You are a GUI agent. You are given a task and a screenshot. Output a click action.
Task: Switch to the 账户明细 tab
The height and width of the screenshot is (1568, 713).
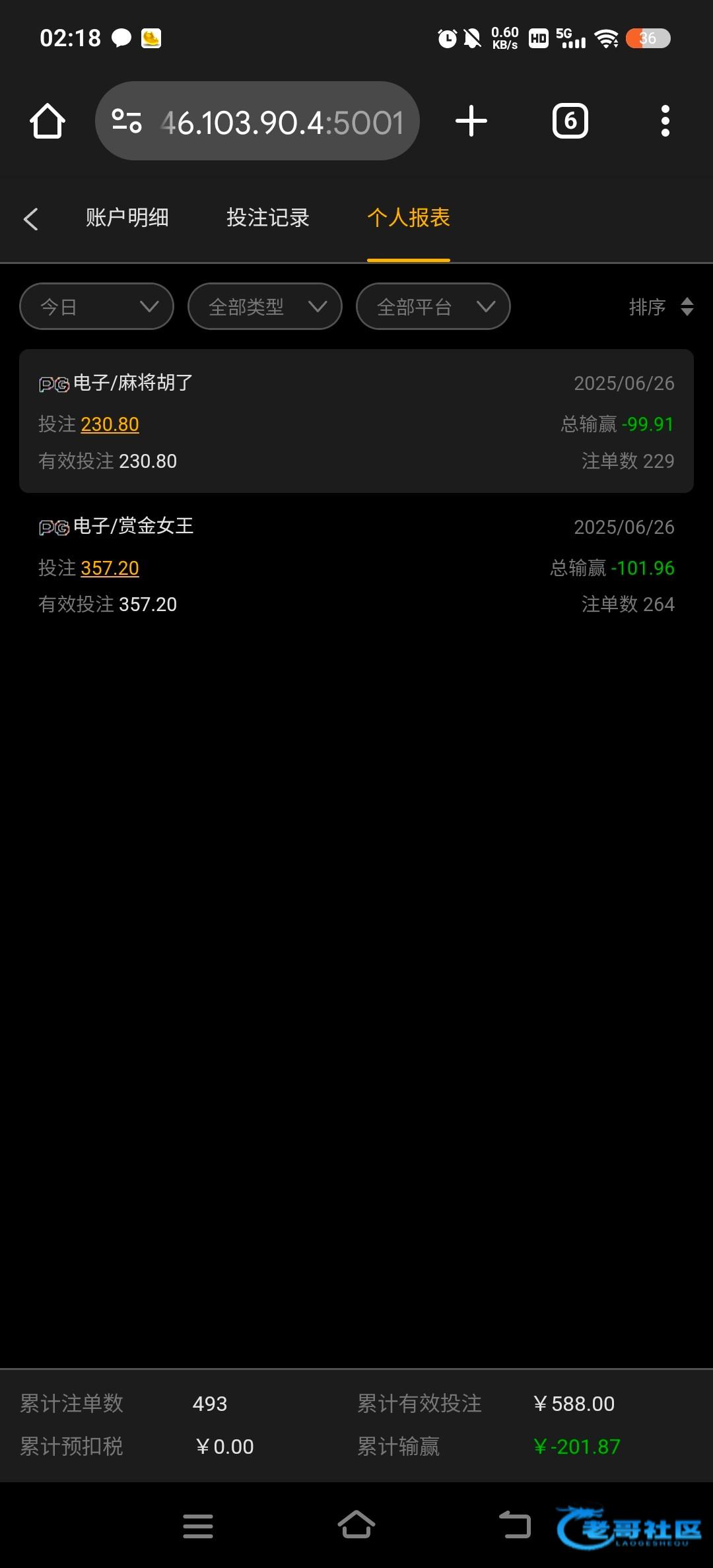point(127,218)
